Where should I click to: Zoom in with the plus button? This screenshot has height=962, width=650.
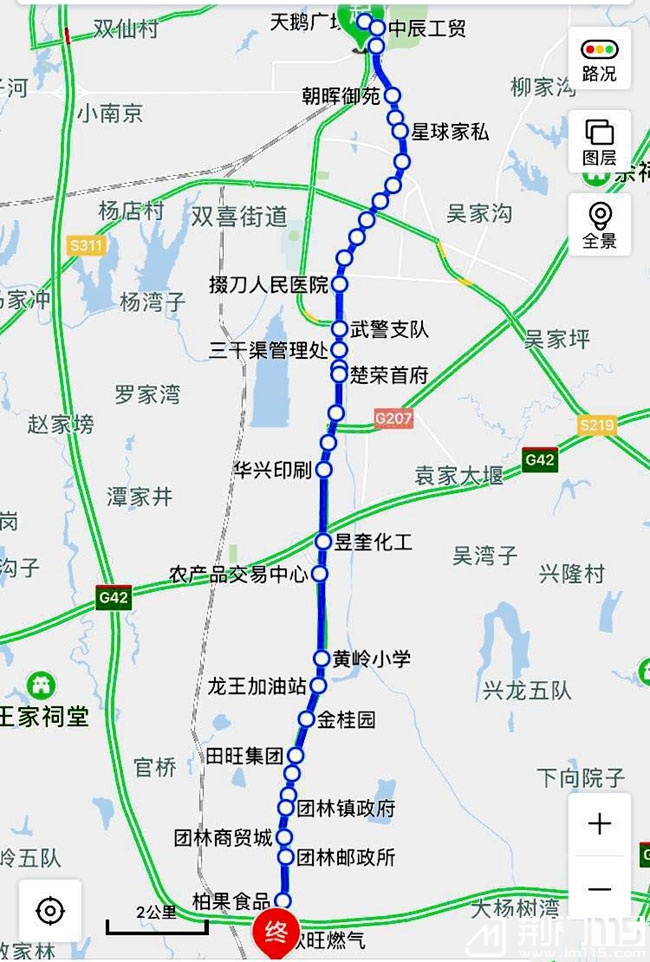point(599,824)
